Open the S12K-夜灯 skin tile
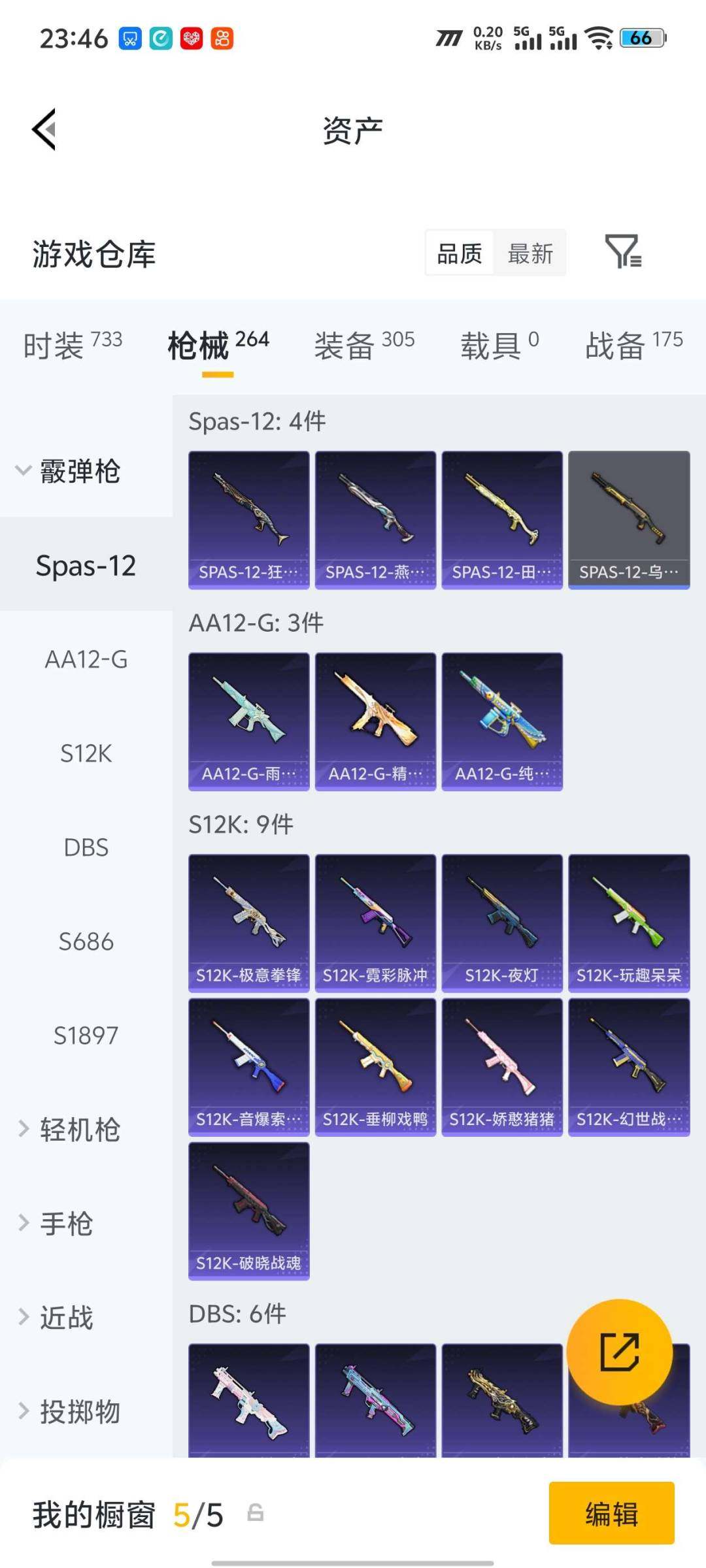Image resolution: width=706 pixels, height=1568 pixels. click(x=501, y=923)
